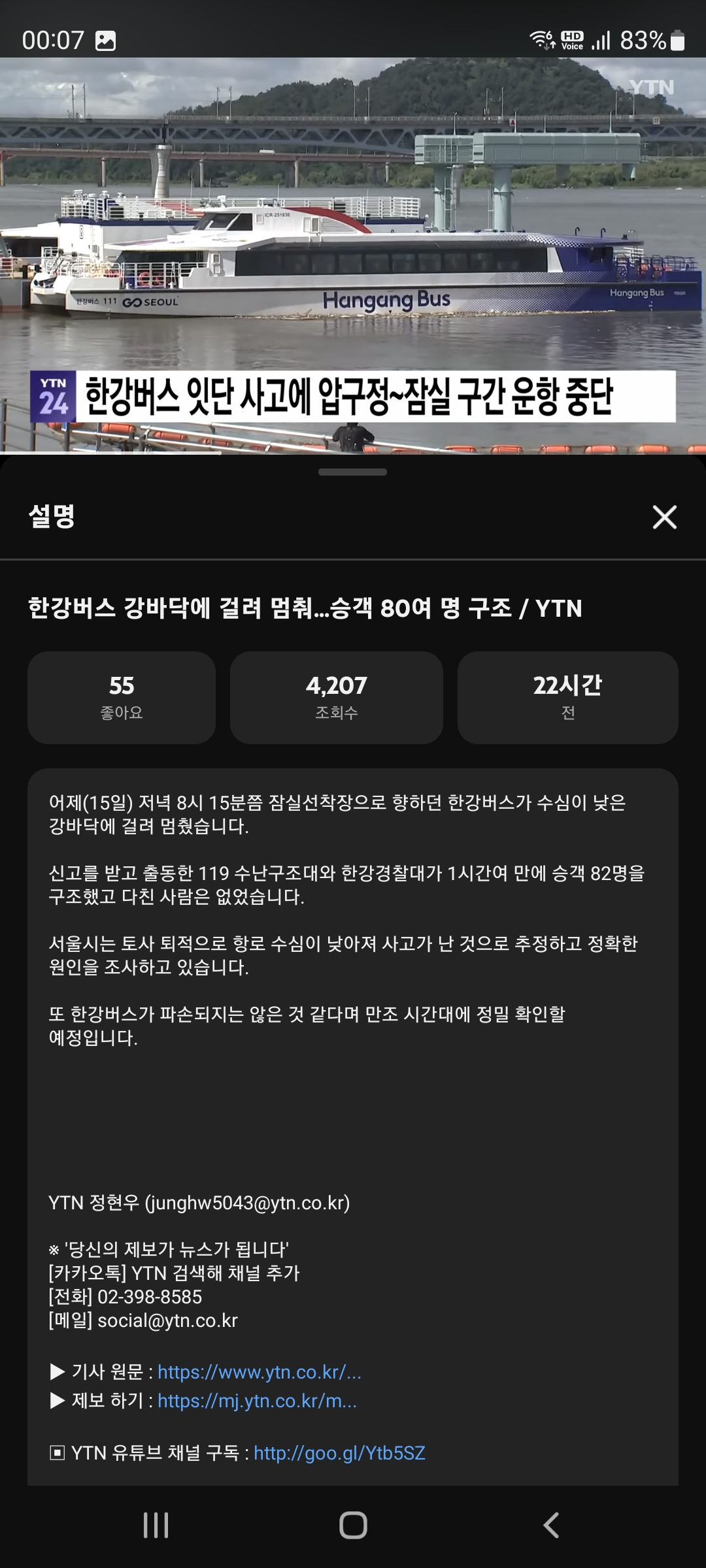
Task: Open the YTN YouTube channel subscribe link
Action: pyautogui.click(x=339, y=1453)
